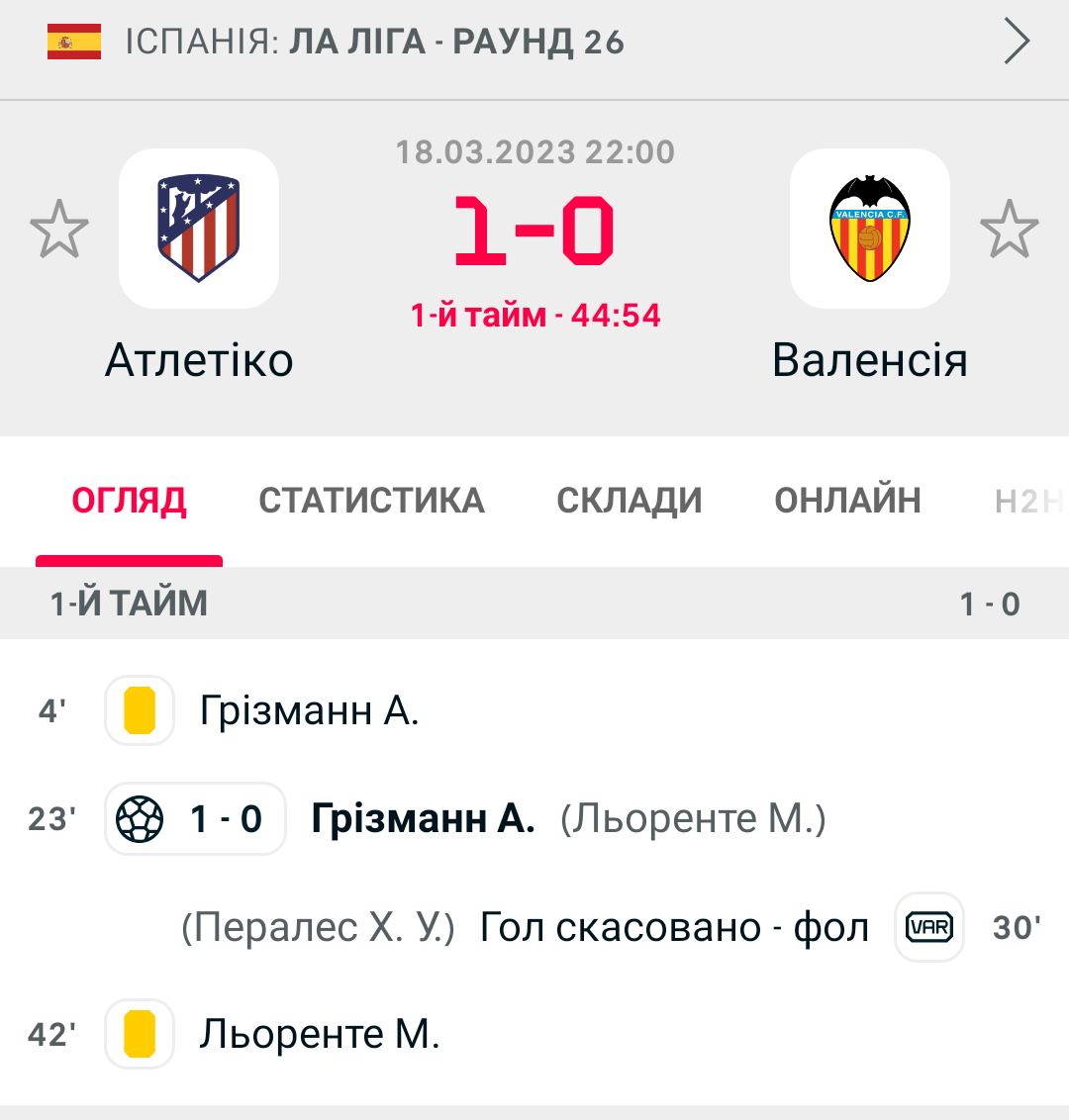Switch to the ОНЛАЙН tab
This screenshot has width=1069, height=1120.
pyautogui.click(x=847, y=501)
